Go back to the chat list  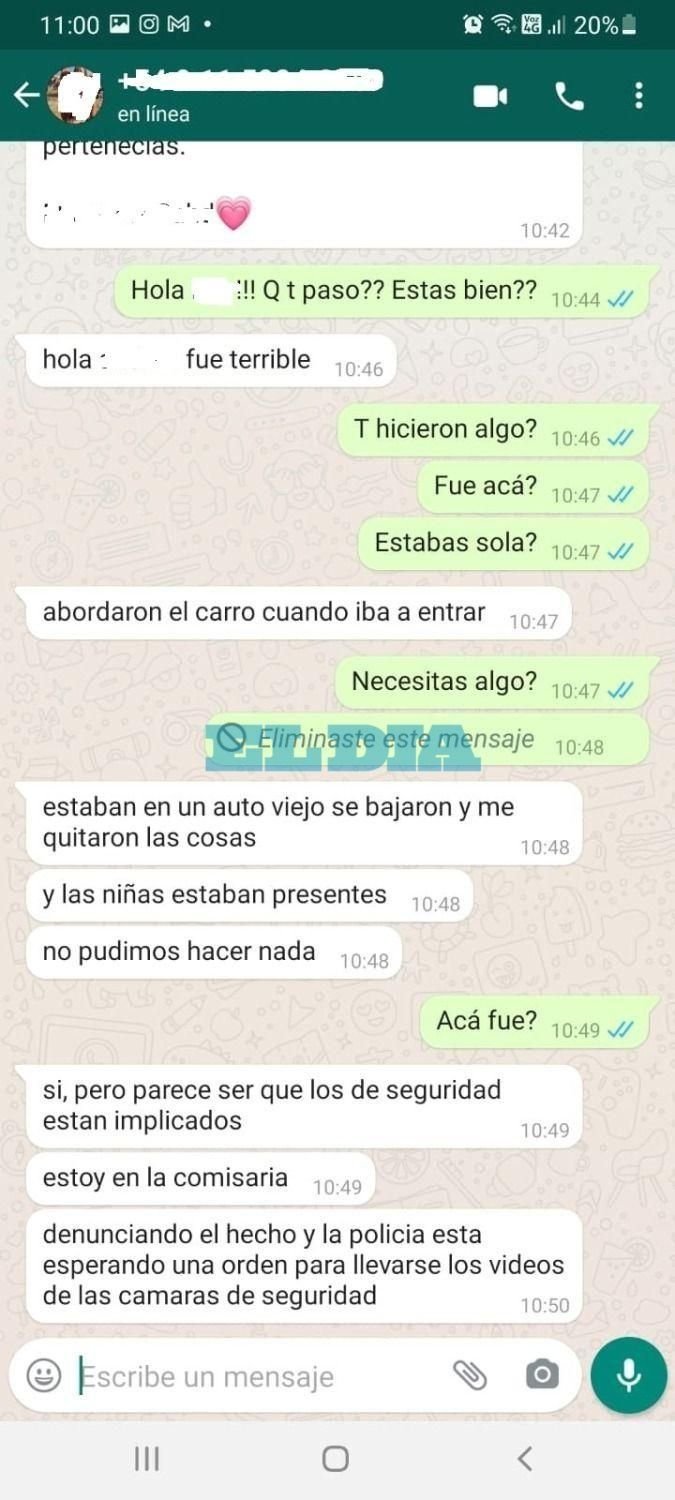(26, 95)
